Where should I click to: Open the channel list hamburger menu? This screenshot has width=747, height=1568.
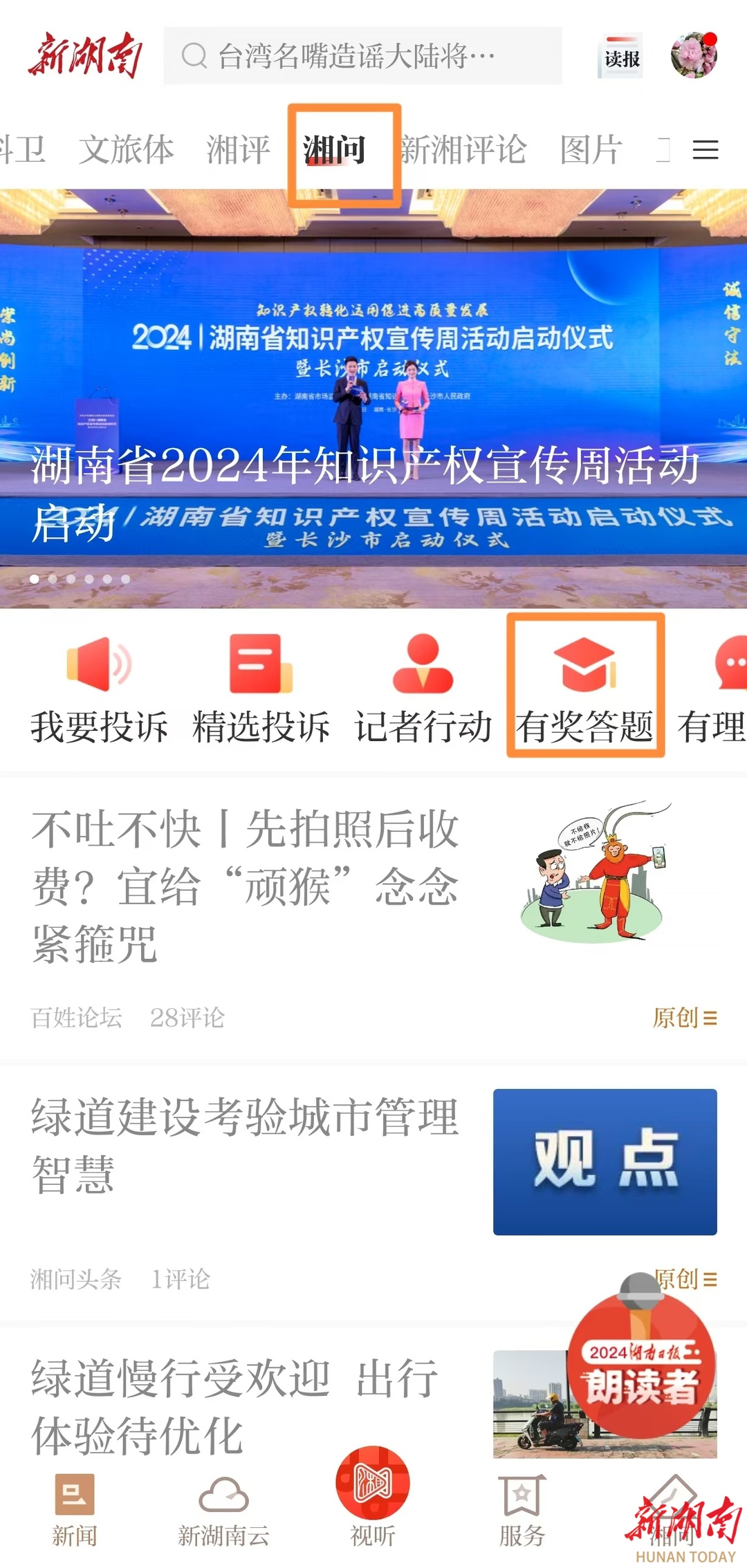click(705, 150)
